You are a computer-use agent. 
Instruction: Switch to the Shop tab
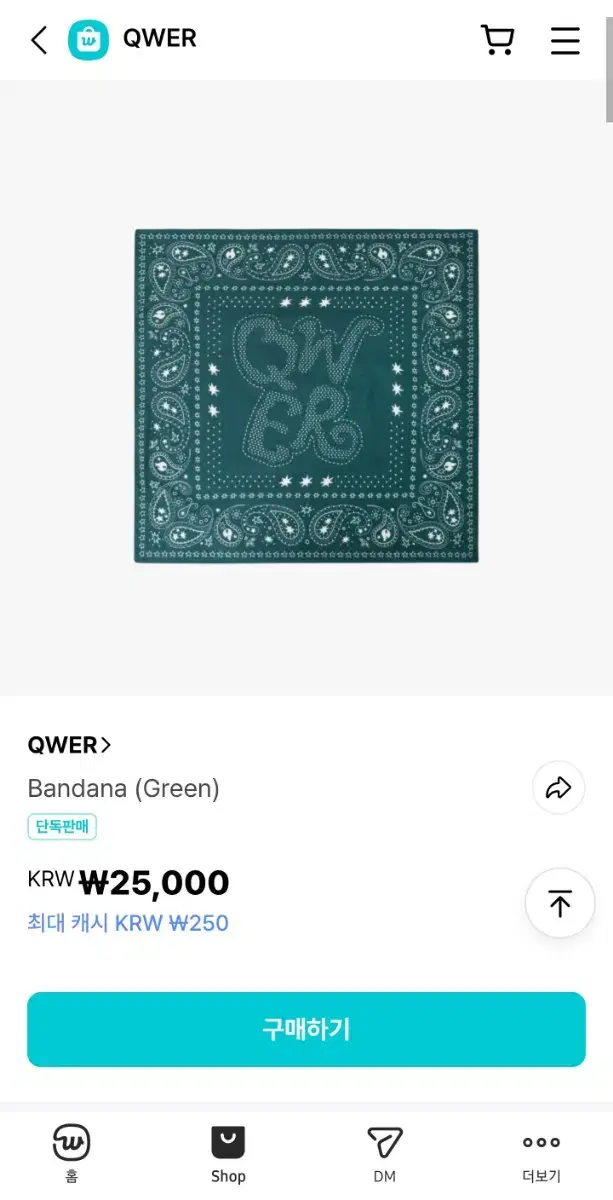pyautogui.click(x=228, y=1153)
